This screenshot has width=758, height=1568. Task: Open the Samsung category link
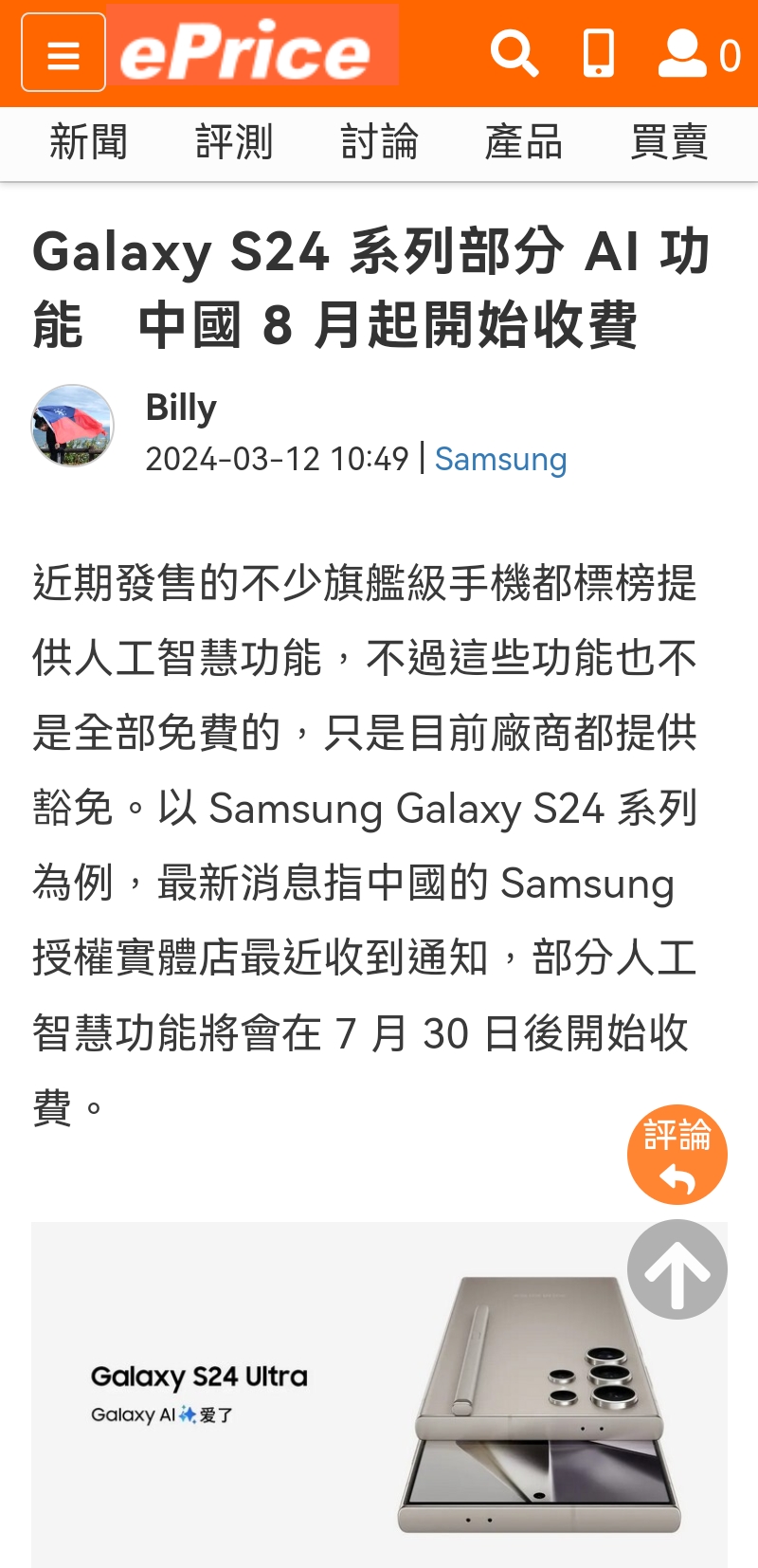500,459
